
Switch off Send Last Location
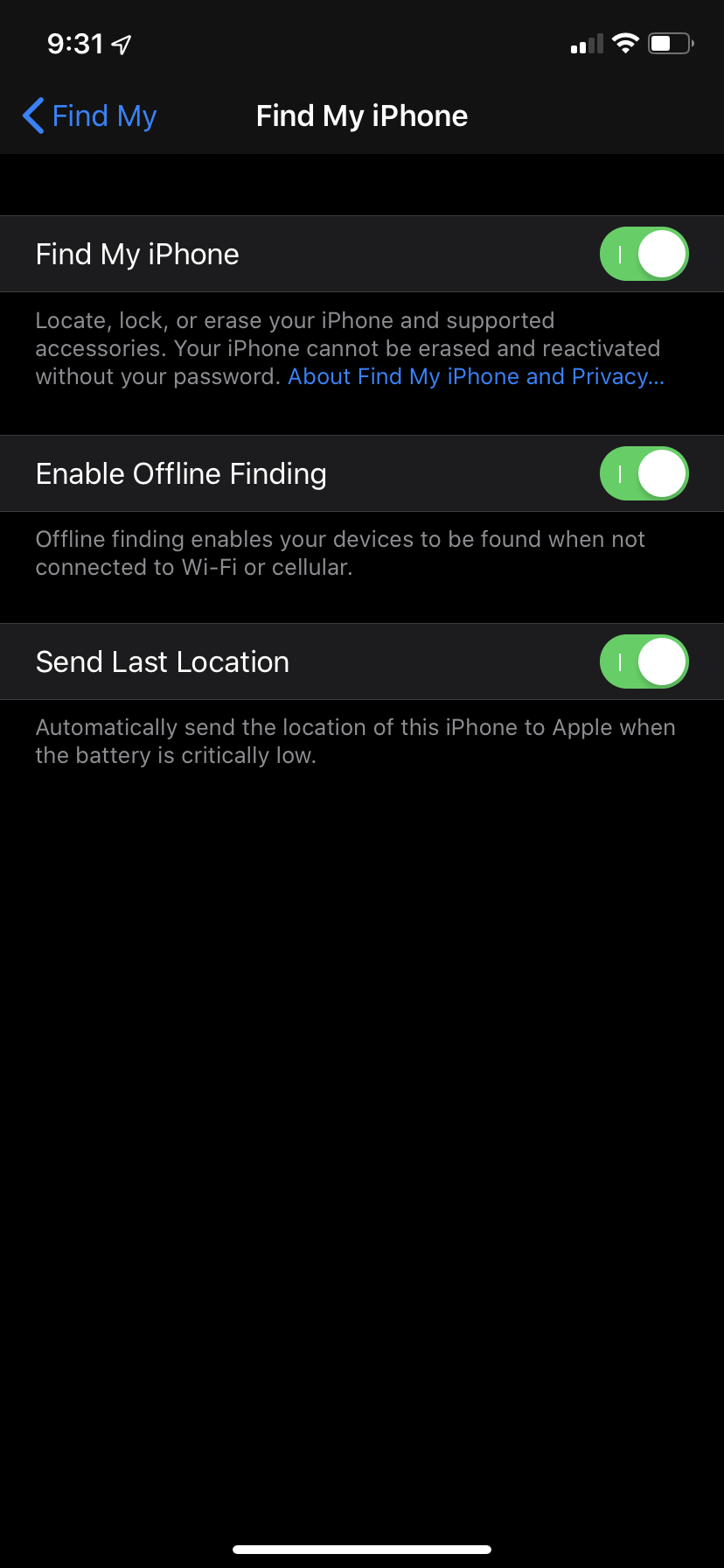point(644,661)
